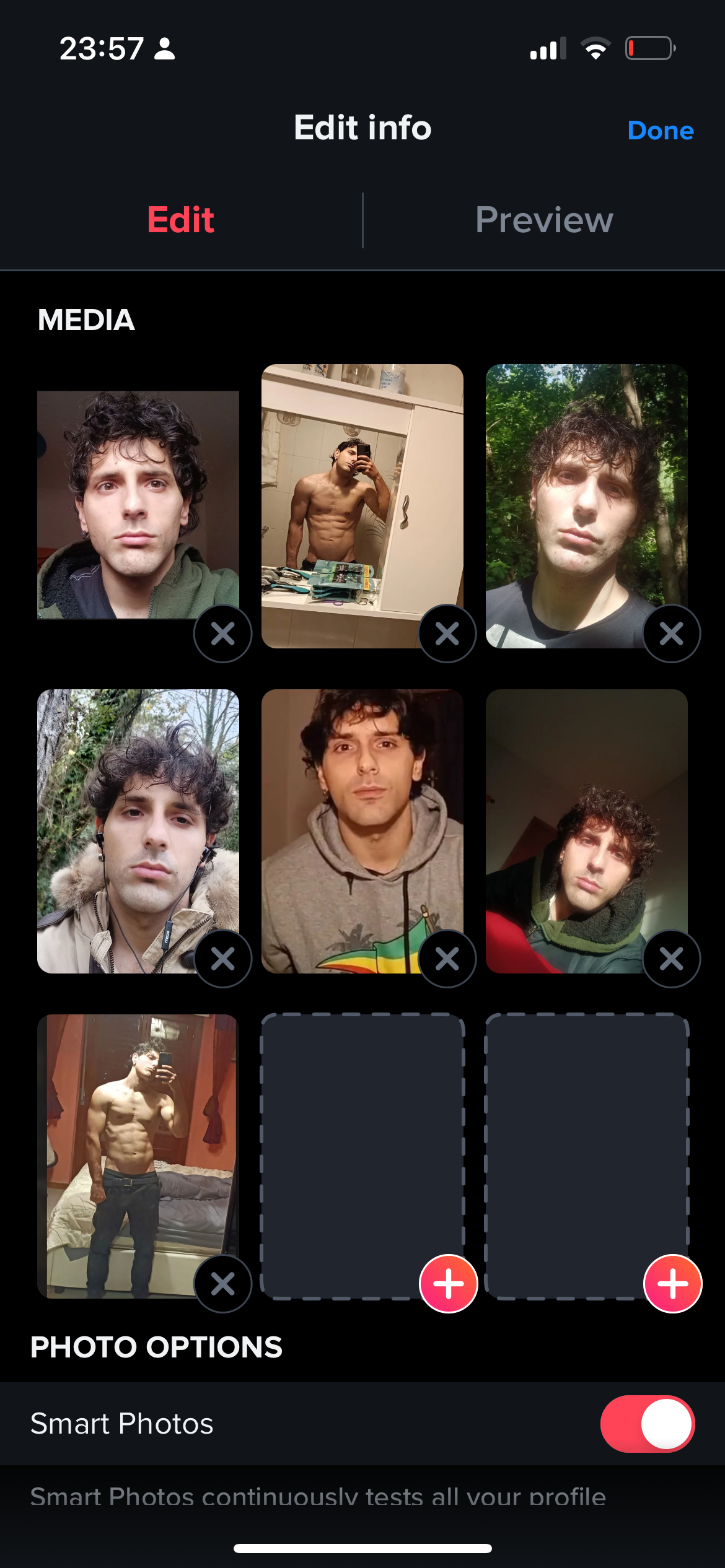Turn off Smart Photos
The height and width of the screenshot is (1568, 725).
[x=647, y=1424]
